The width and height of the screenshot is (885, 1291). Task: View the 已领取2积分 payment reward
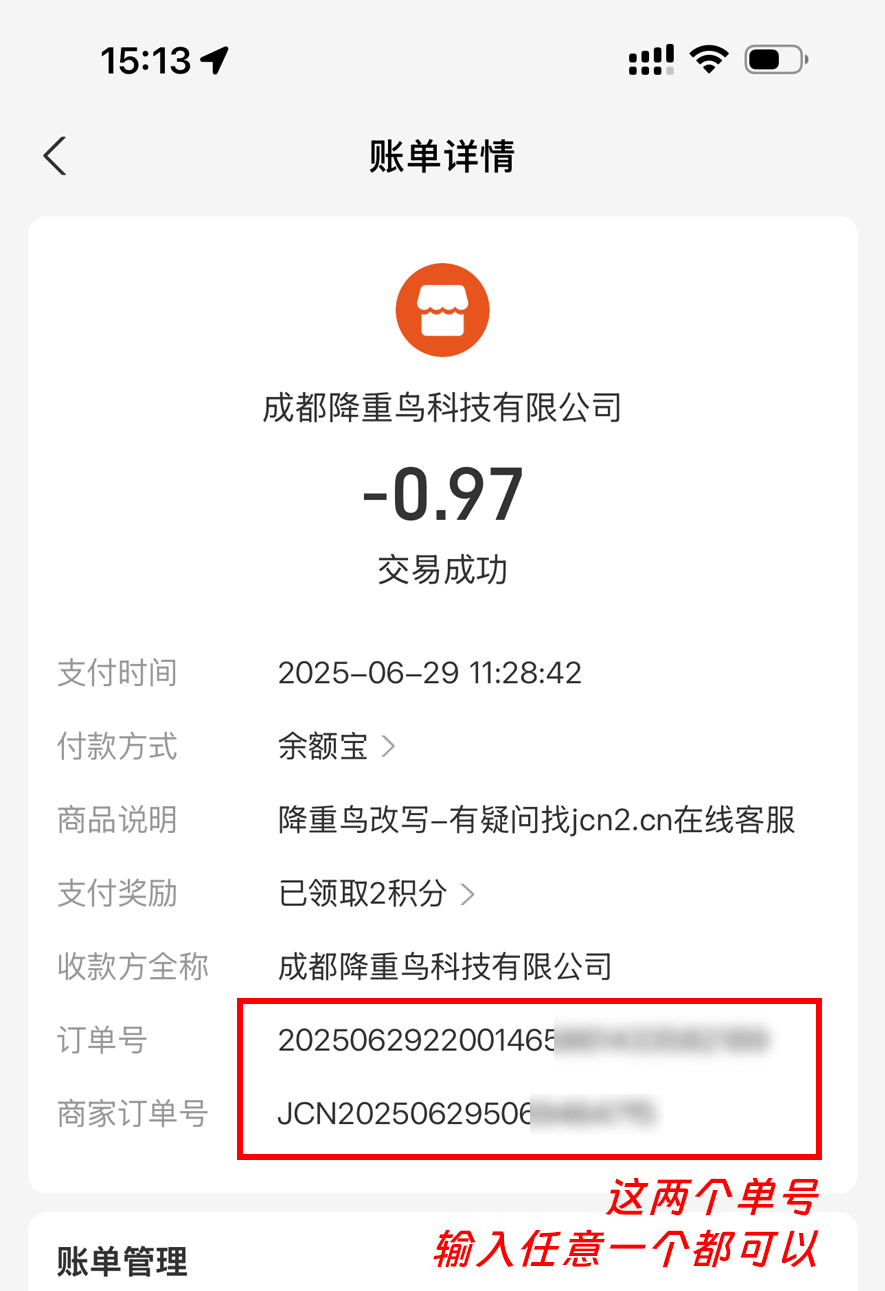pyautogui.click(x=376, y=893)
